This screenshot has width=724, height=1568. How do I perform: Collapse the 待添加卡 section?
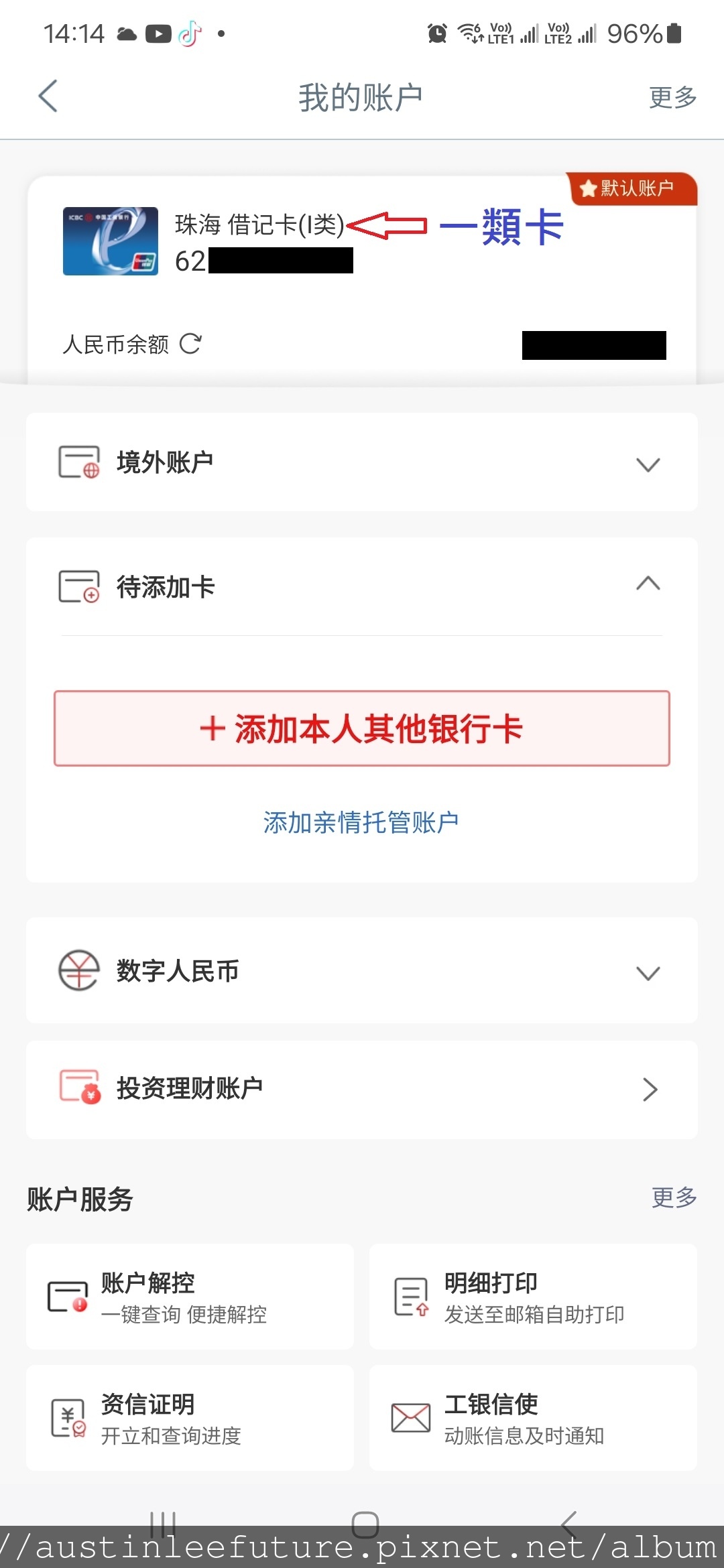click(362, 587)
